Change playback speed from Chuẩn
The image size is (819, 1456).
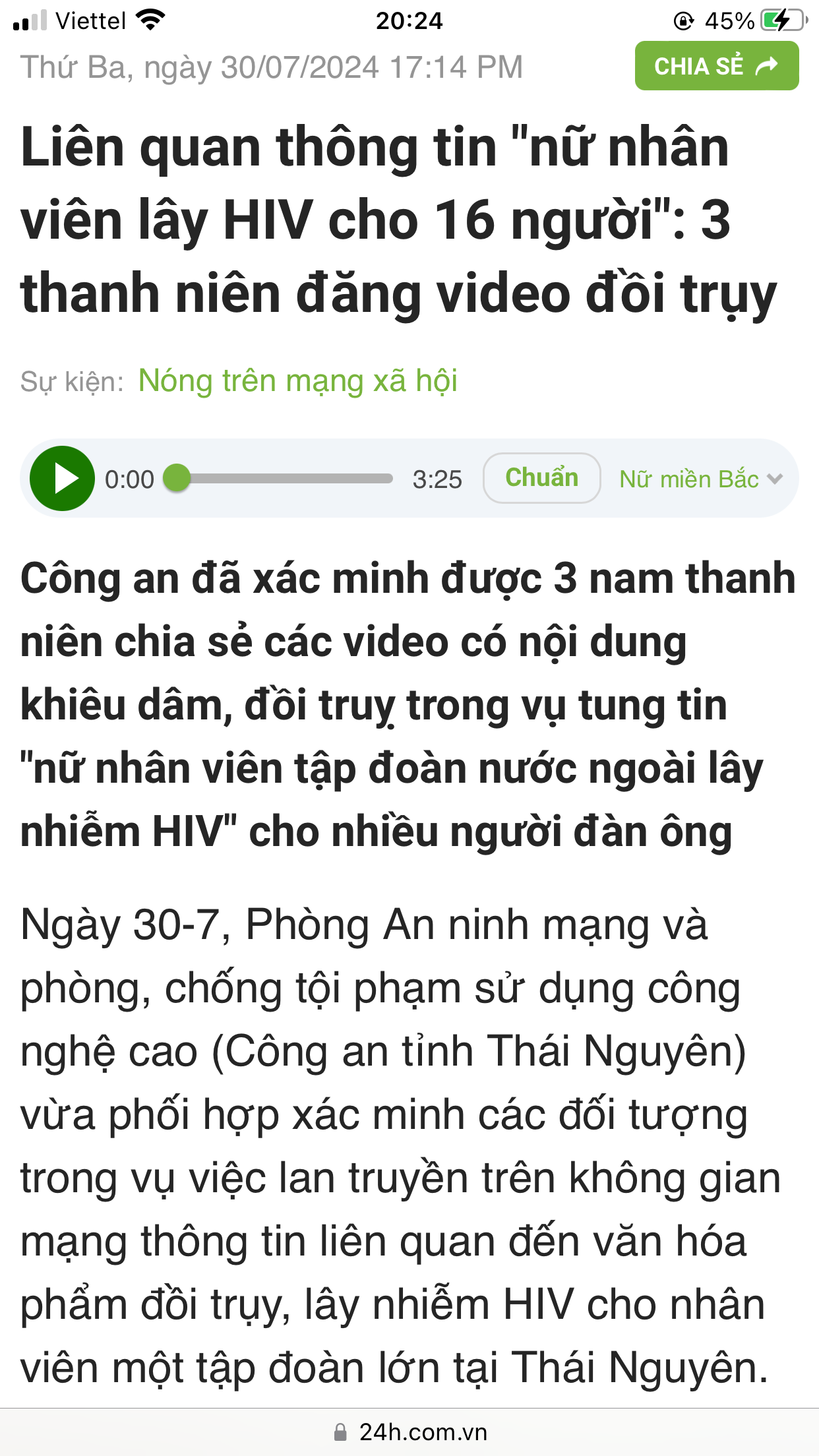(541, 478)
